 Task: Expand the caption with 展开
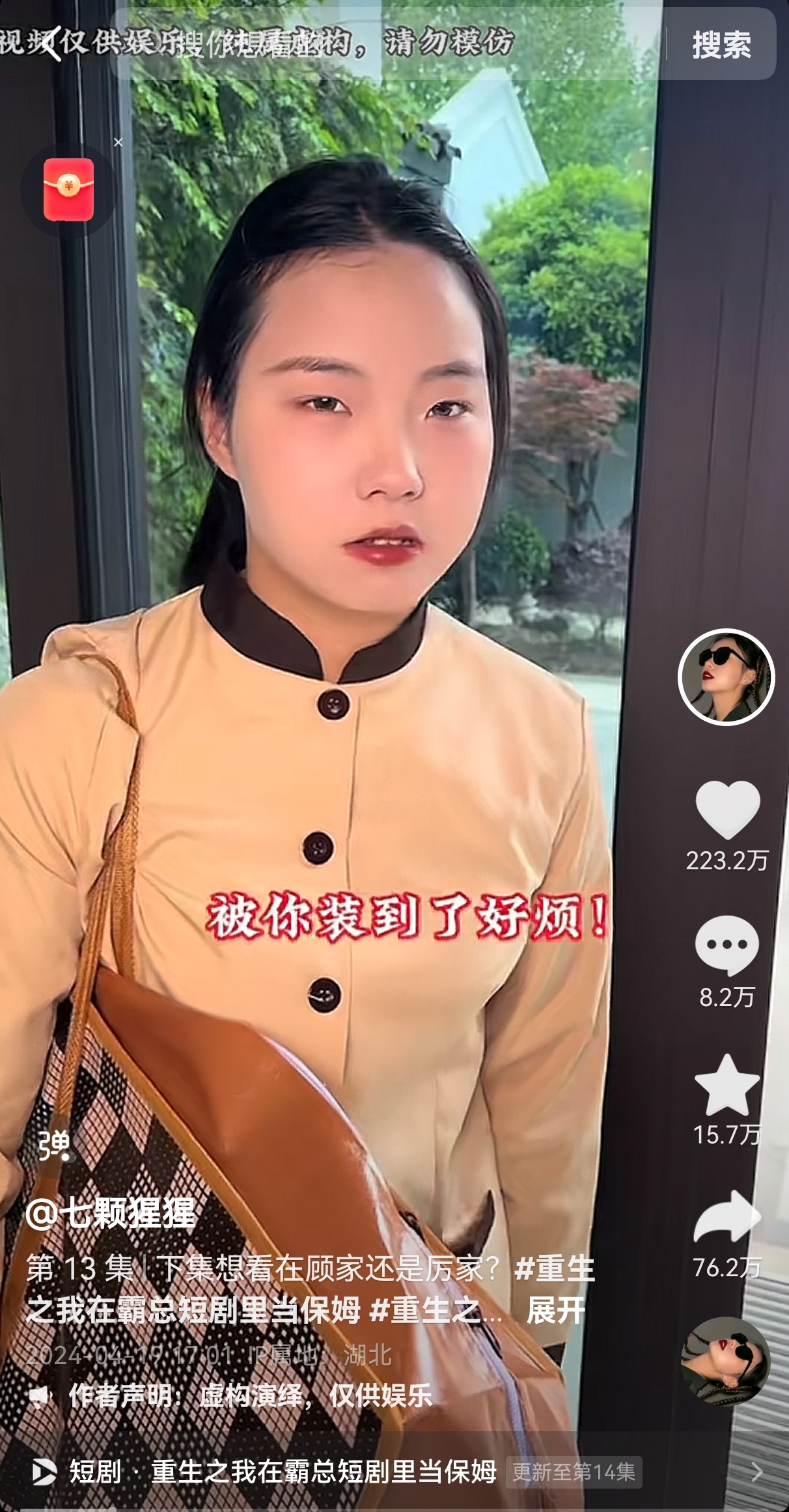click(555, 1310)
